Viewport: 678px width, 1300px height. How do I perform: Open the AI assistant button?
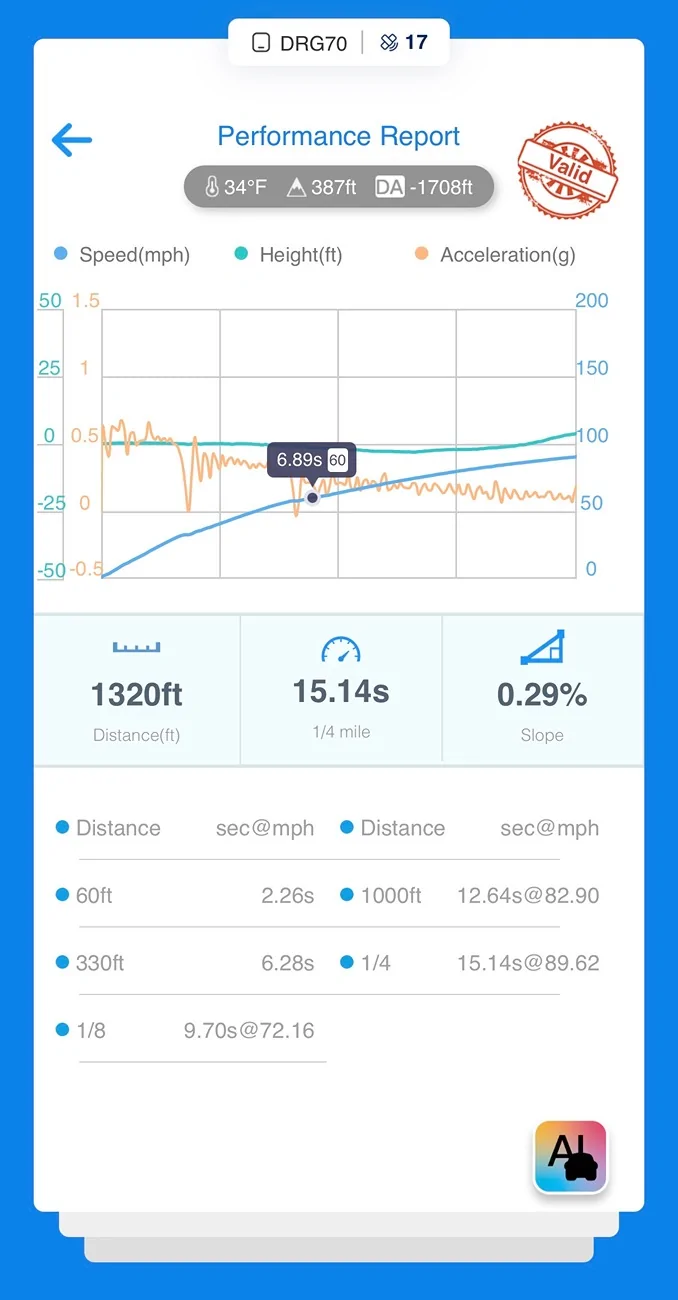570,1157
